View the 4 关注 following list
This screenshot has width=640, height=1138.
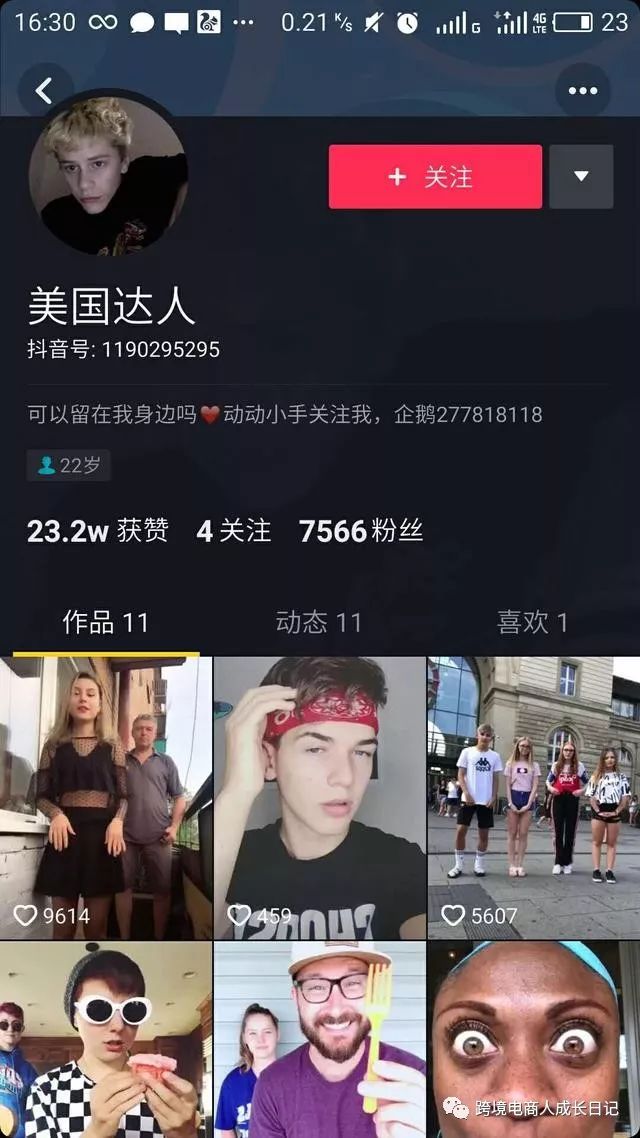(233, 531)
